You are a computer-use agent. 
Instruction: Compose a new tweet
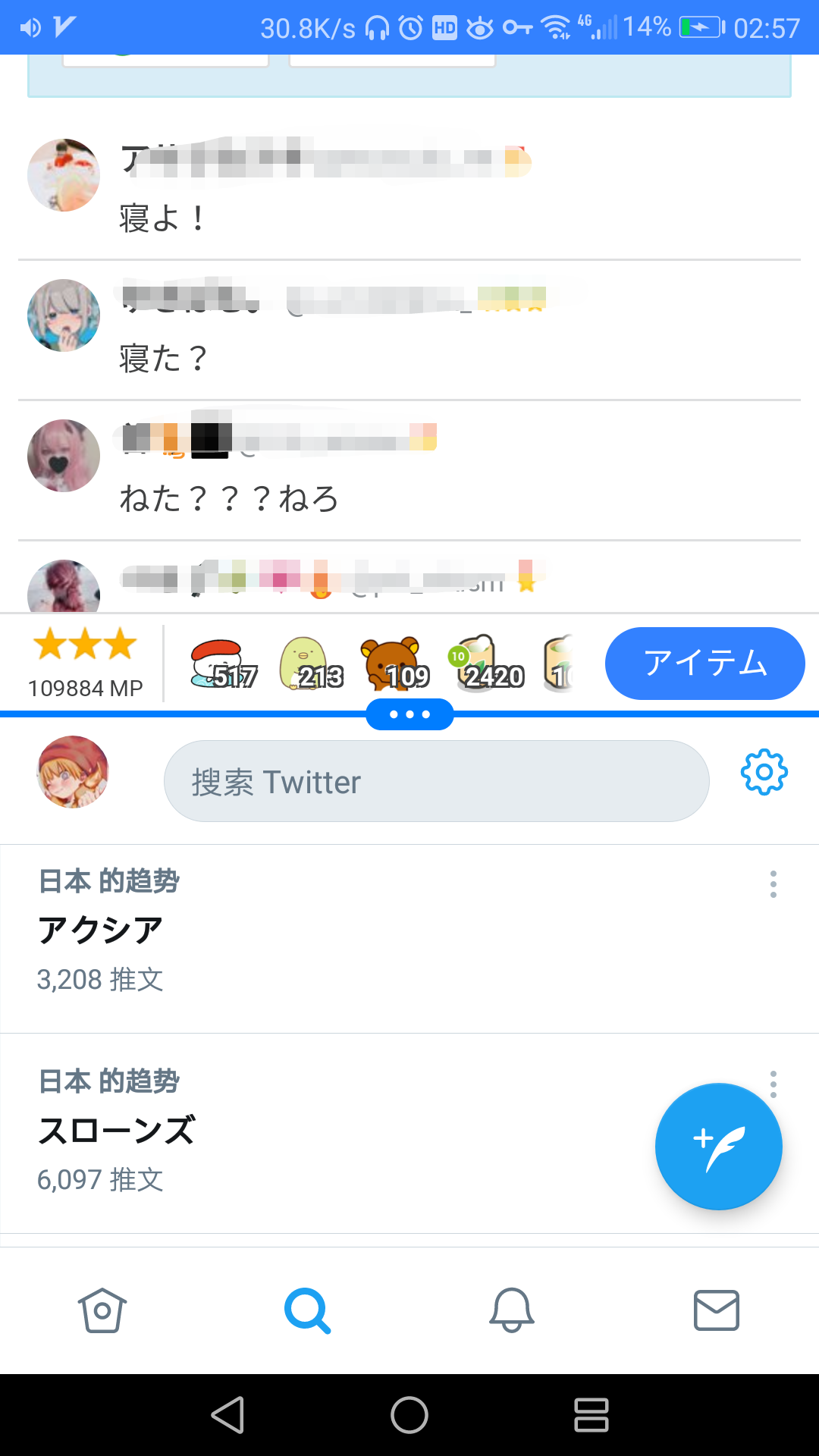(718, 1146)
